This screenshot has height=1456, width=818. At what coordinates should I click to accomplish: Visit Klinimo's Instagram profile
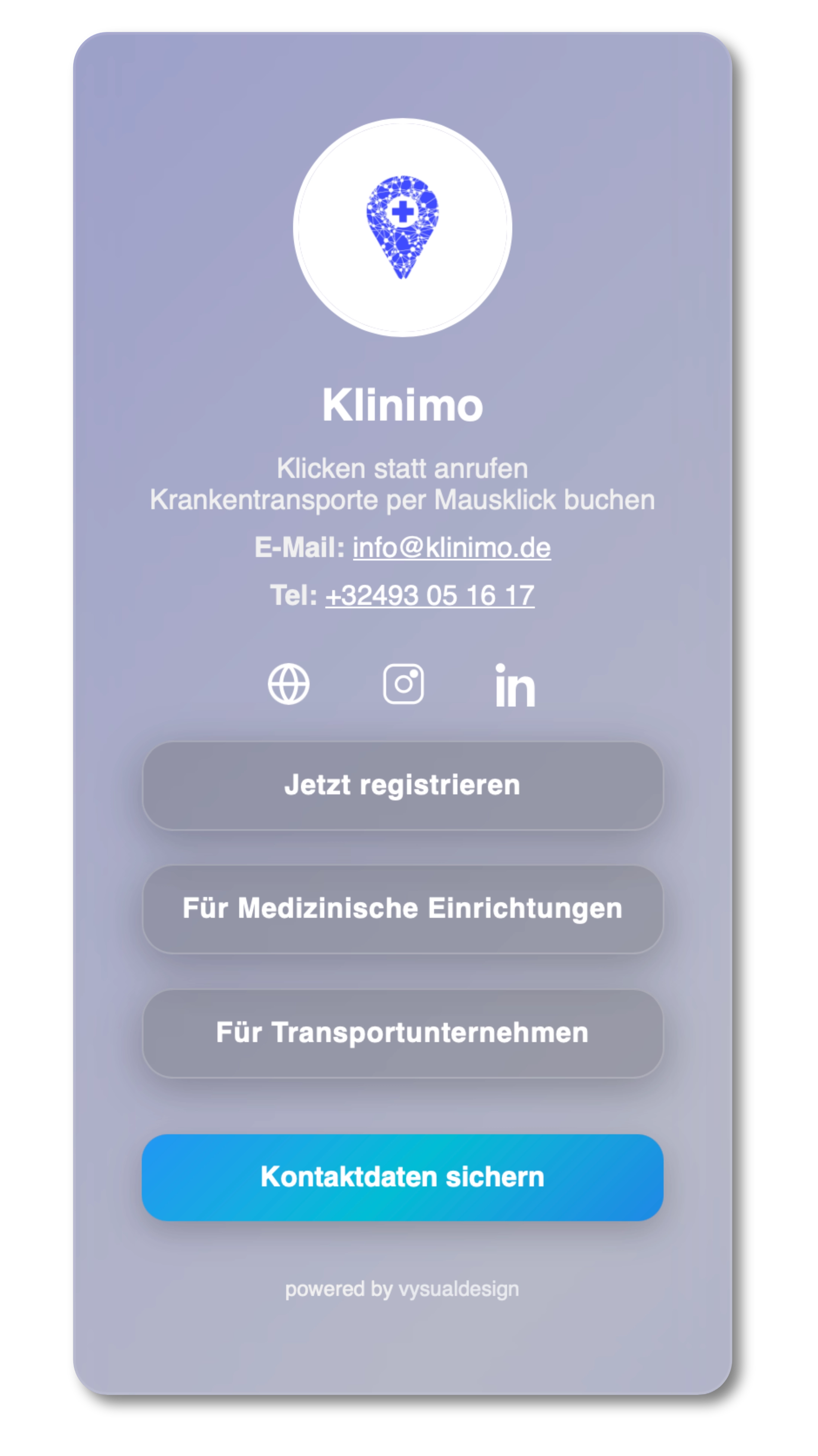click(403, 684)
